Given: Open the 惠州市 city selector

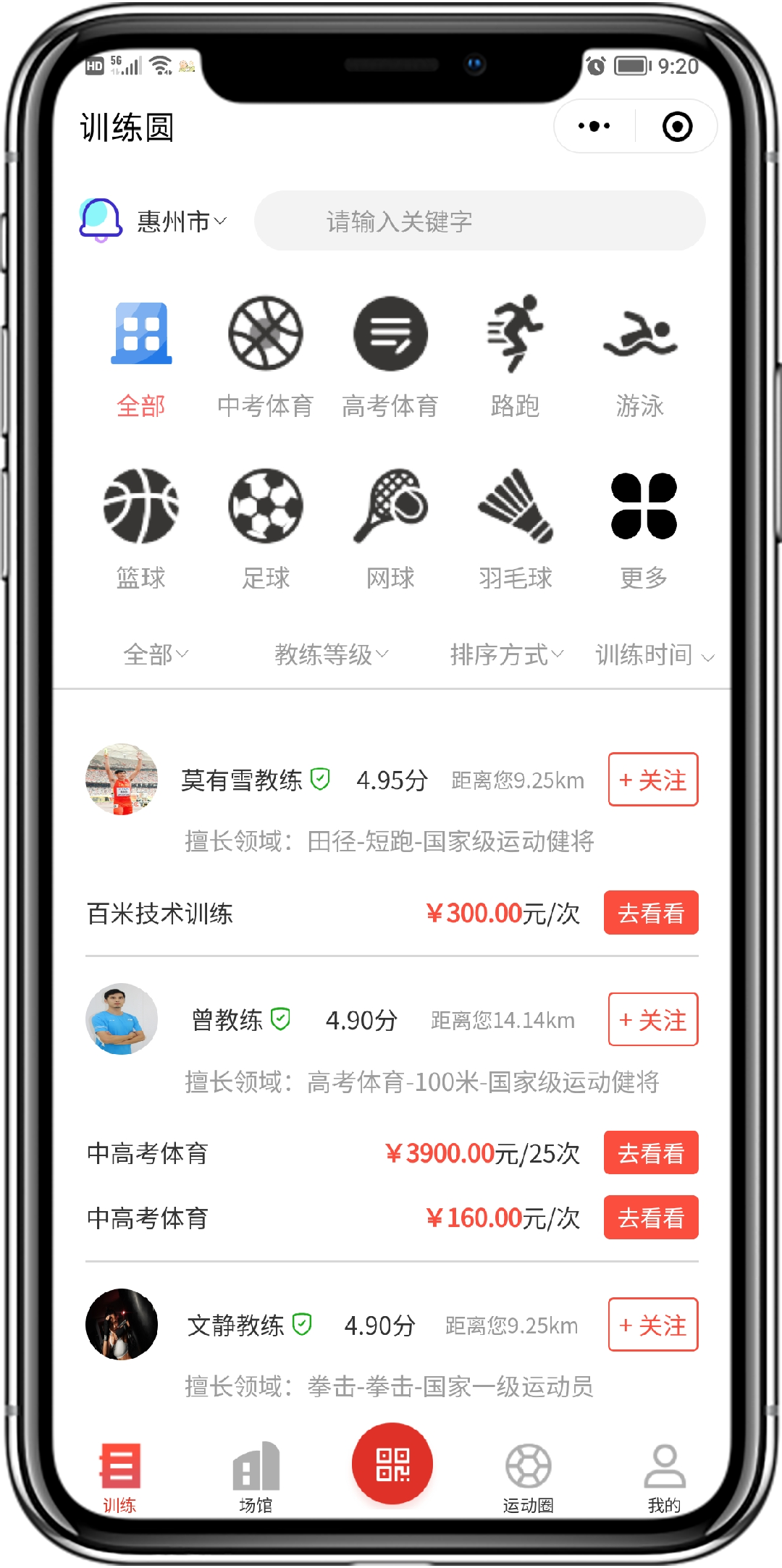Looking at the screenshot, I should pos(181,222).
